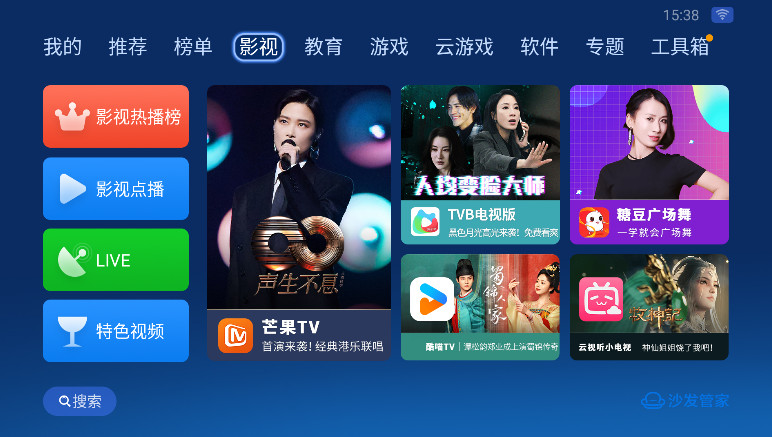Open the 云游戏 tab
The image size is (772, 437).
coord(464,47)
